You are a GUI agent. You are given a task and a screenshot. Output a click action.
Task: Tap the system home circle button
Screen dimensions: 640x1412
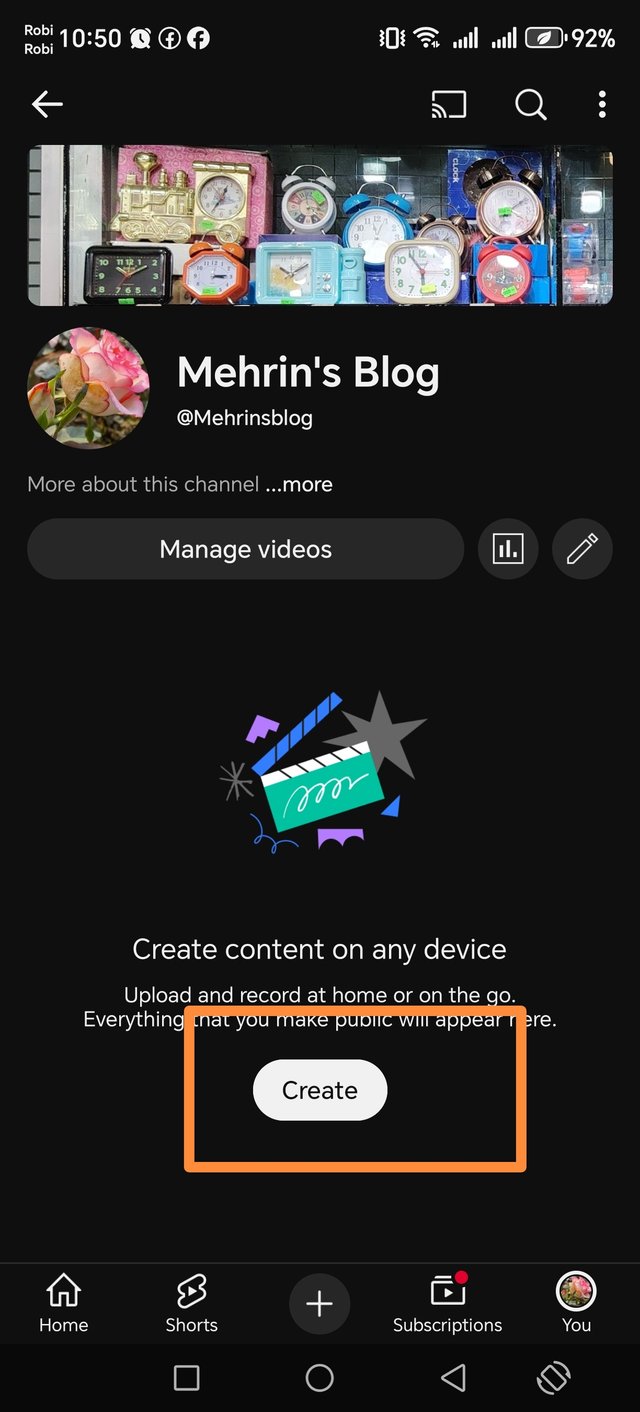tap(319, 1378)
